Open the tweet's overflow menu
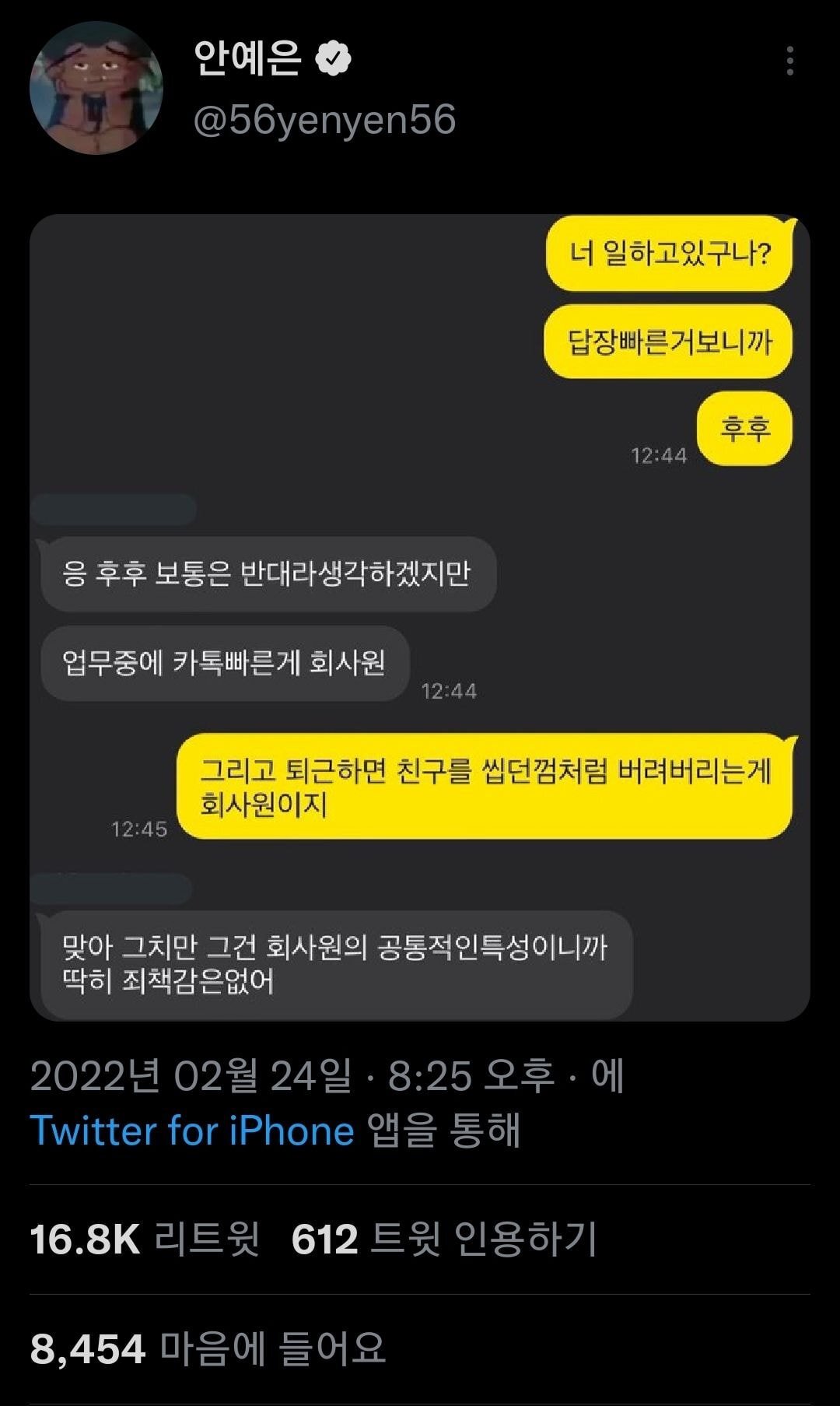Screen dimensions: 840x1406 [789, 61]
